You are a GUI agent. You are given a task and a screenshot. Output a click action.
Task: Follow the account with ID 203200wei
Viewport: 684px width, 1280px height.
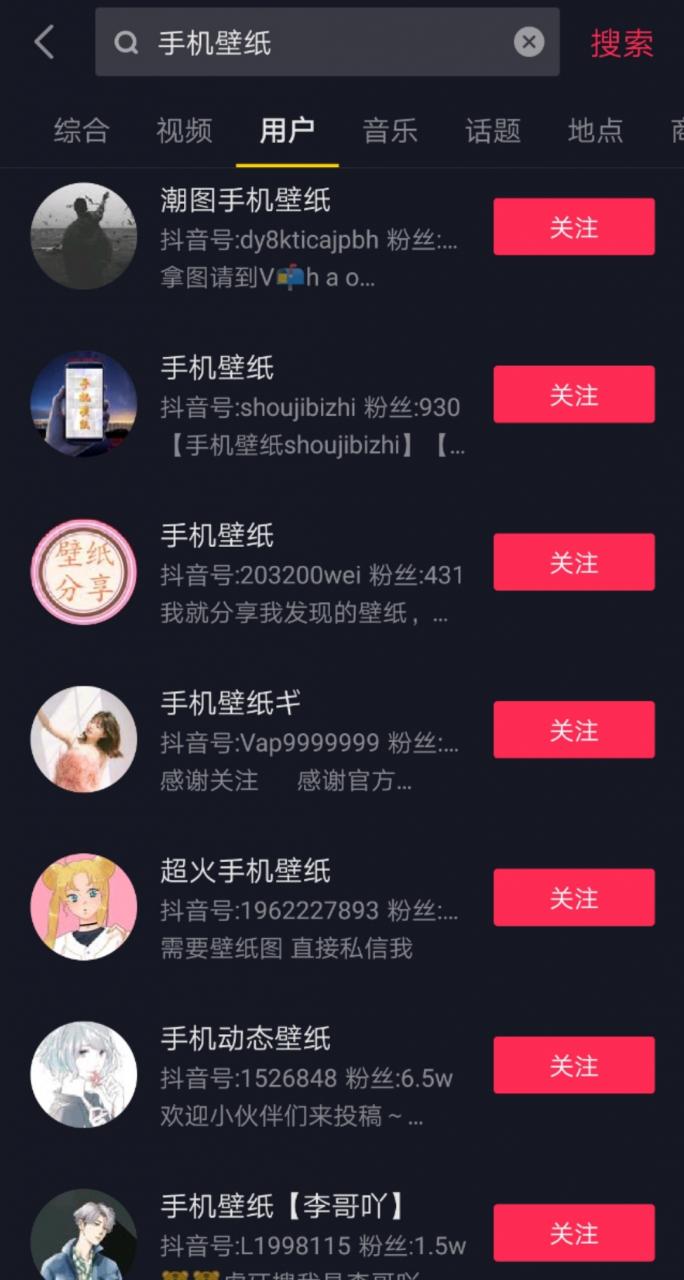(x=574, y=562)
